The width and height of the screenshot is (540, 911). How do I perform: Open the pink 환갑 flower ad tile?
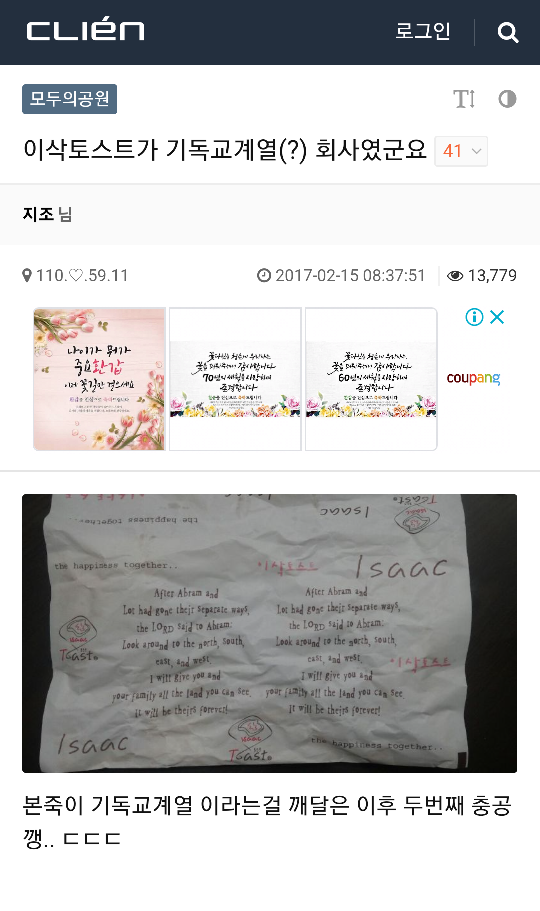(99, 379)
